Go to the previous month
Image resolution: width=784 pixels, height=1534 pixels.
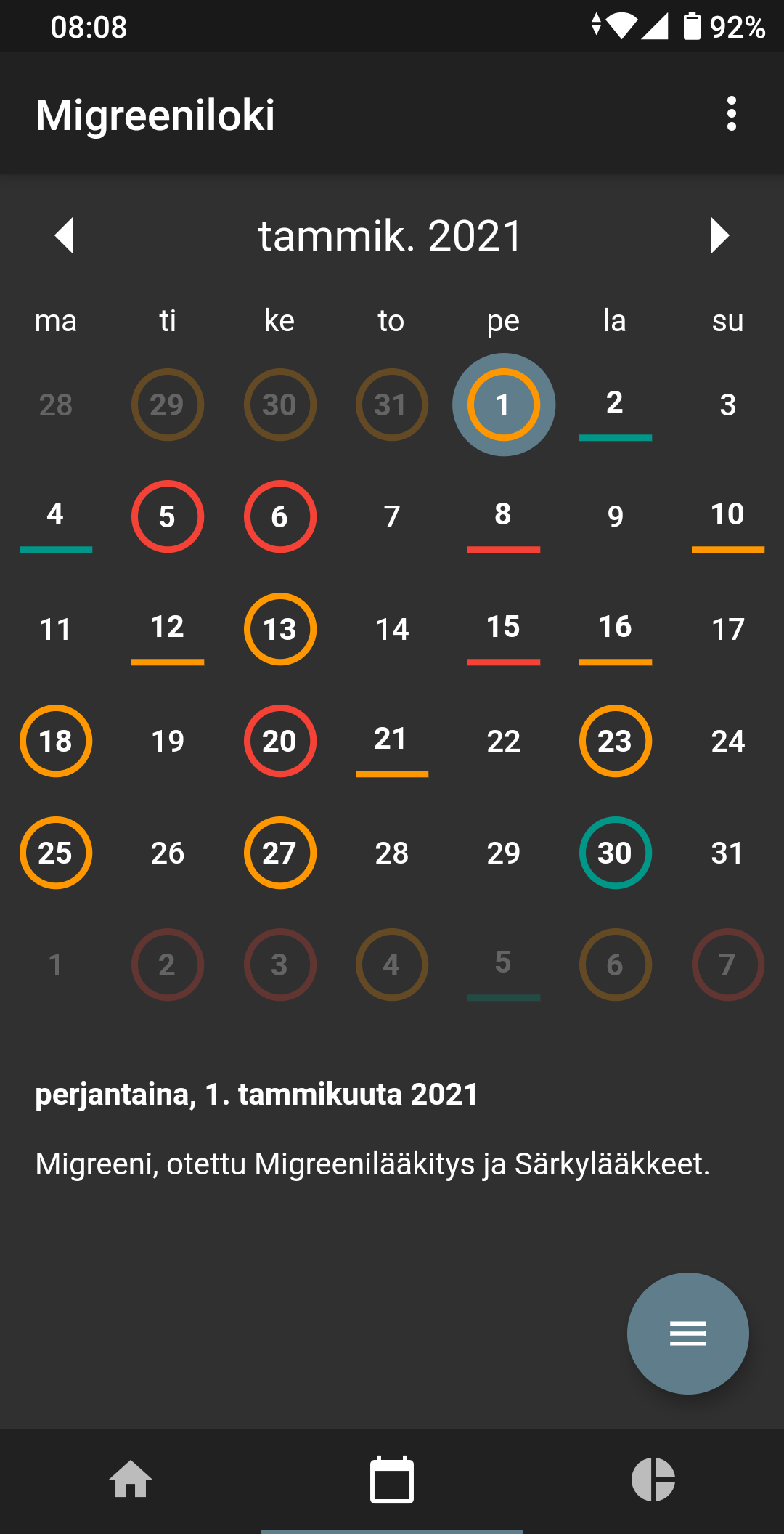pyautogui.click(x=65, y=235)
